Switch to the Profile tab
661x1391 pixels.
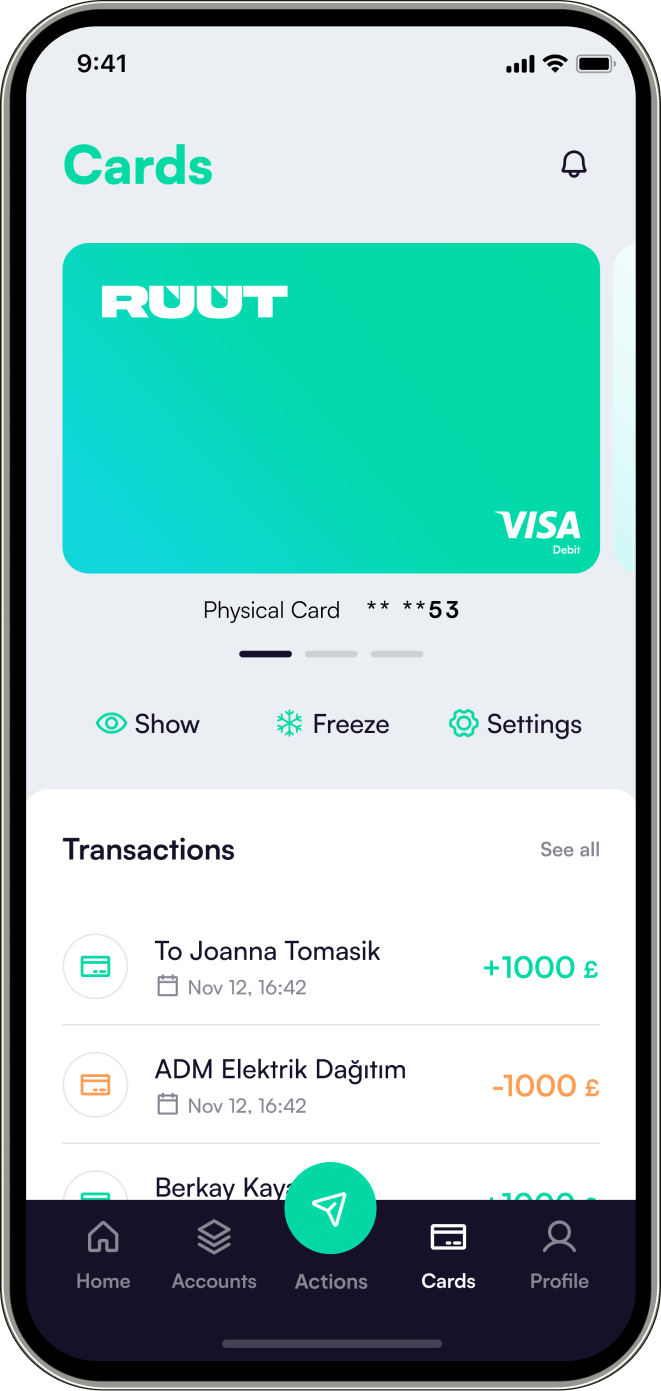(559, 1254)
